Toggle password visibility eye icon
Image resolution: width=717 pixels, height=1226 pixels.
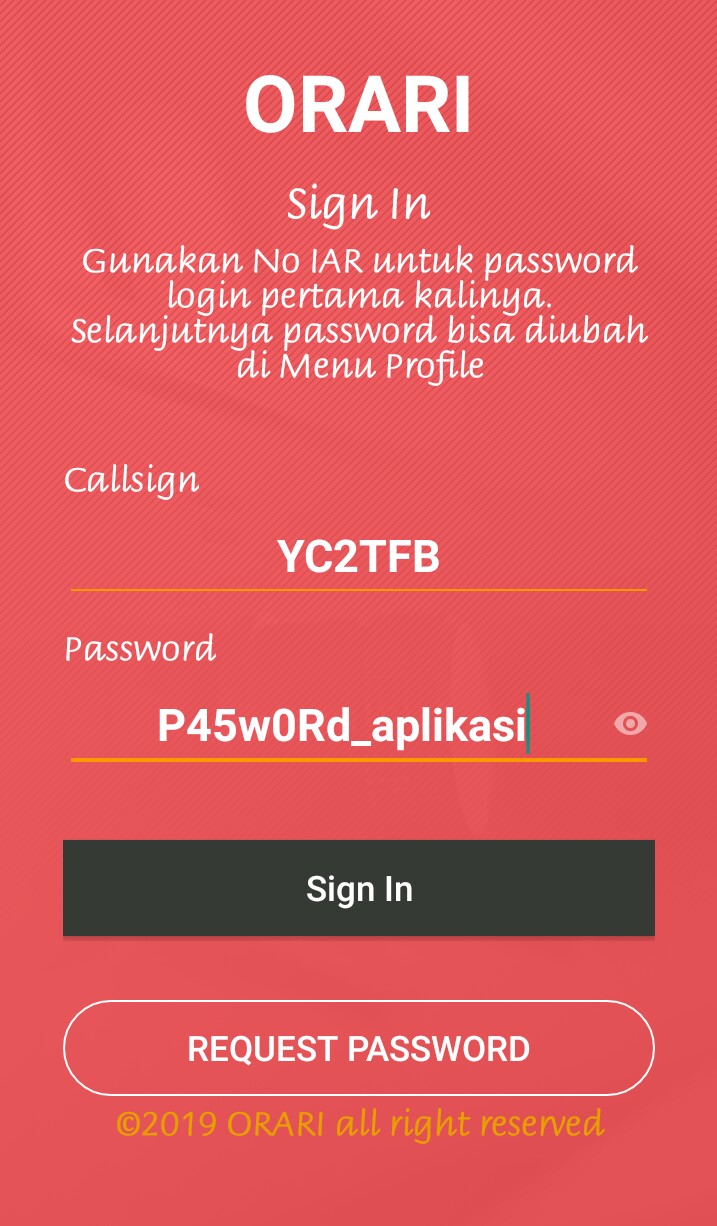click(x=630, y=724)
